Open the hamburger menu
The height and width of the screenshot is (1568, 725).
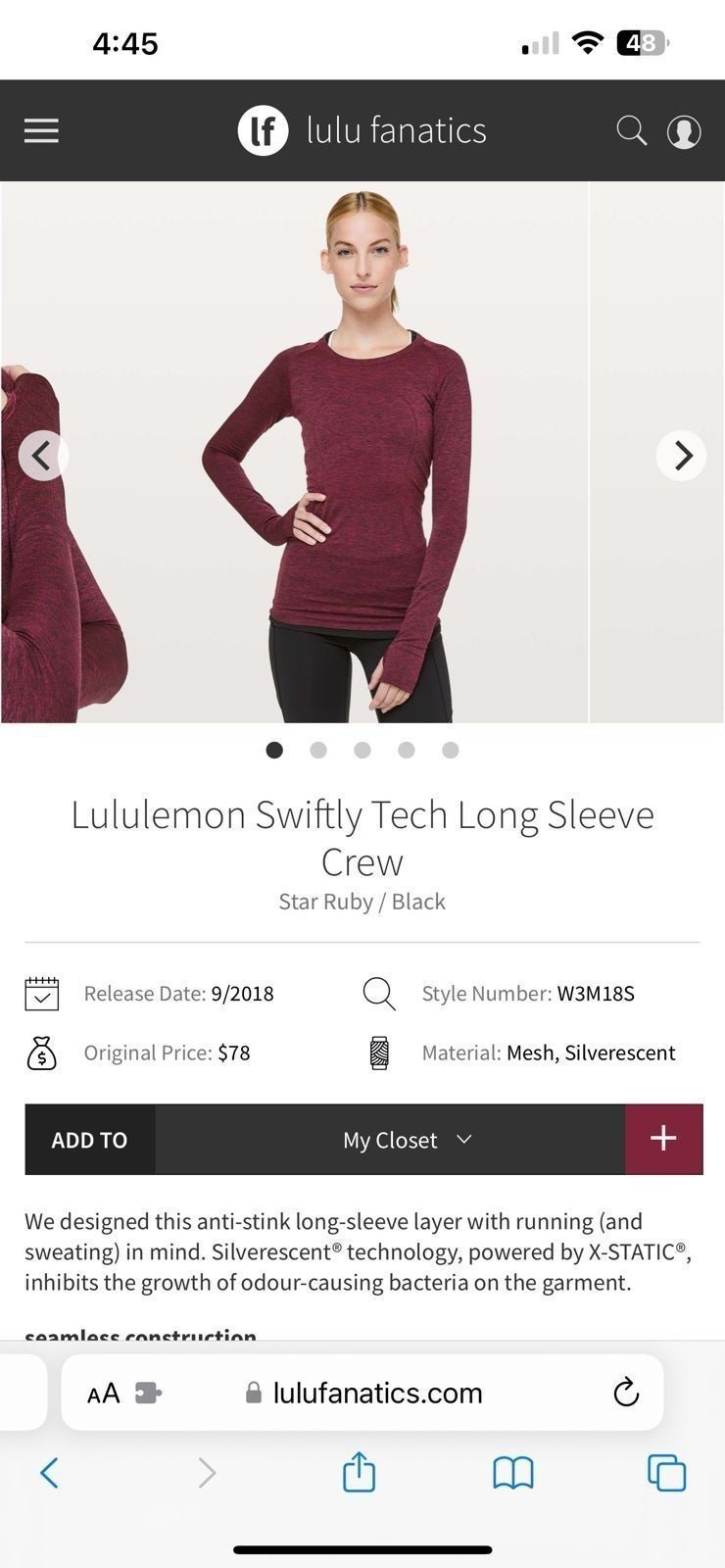coord(41,130)
